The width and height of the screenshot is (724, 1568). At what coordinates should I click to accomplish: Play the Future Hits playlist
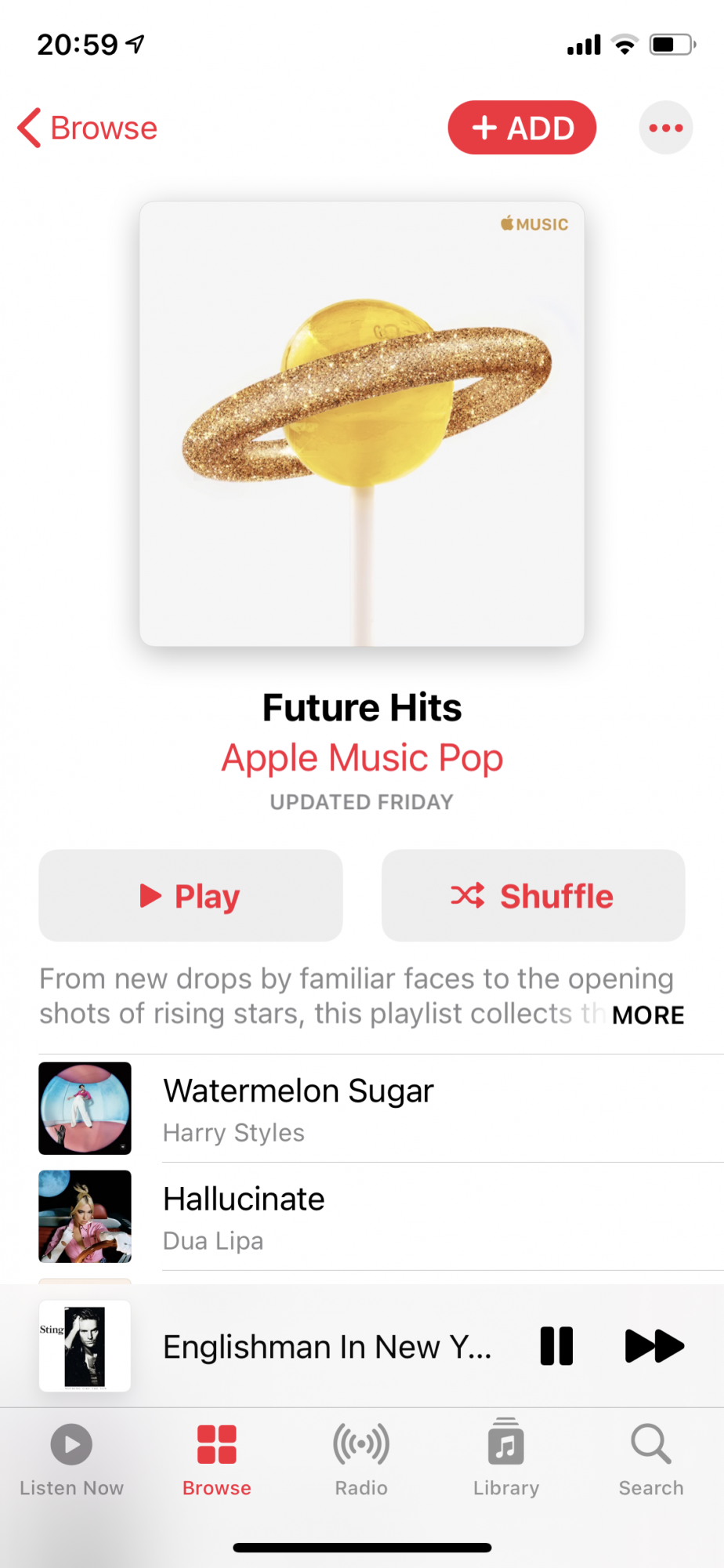(190, 895)
